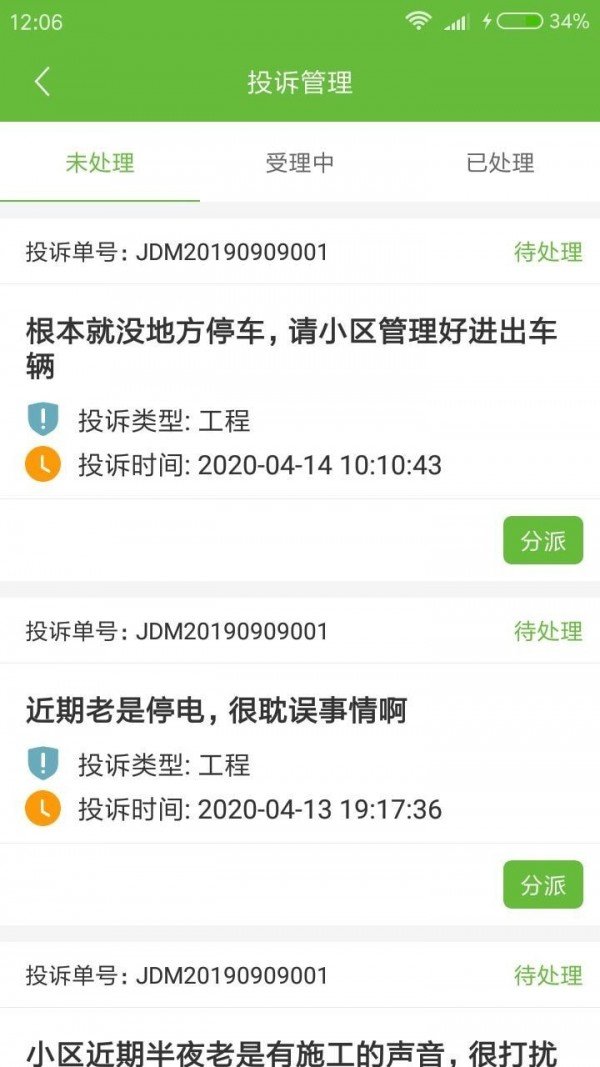Go back from 投诉管理 page
The width and height of the screenshot is (600, 1067).
point(41,82)
